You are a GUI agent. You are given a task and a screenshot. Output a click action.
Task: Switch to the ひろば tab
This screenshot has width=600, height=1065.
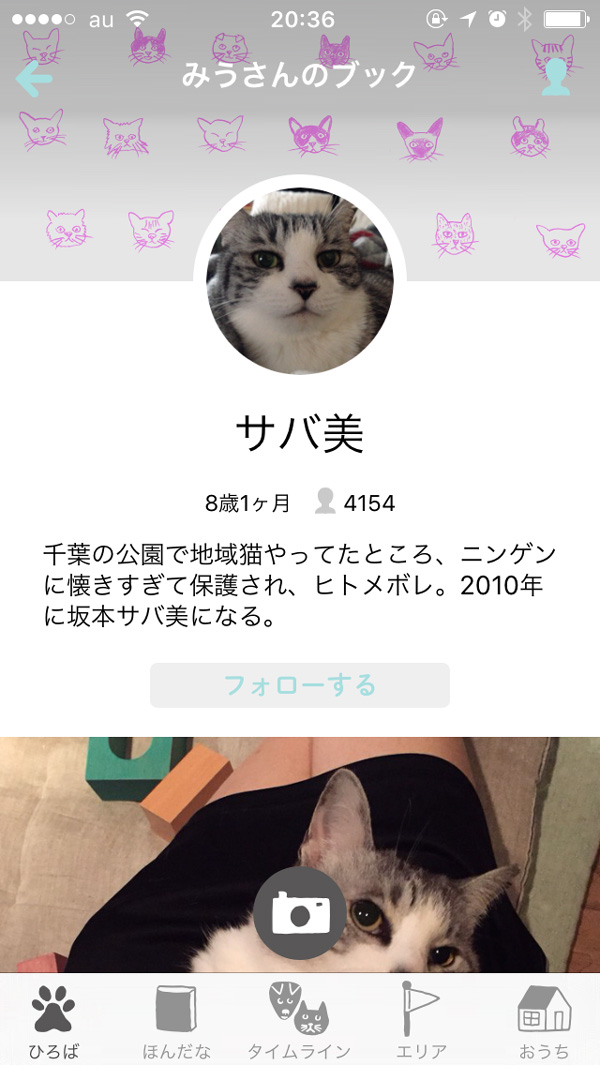tap(54, 1020)
